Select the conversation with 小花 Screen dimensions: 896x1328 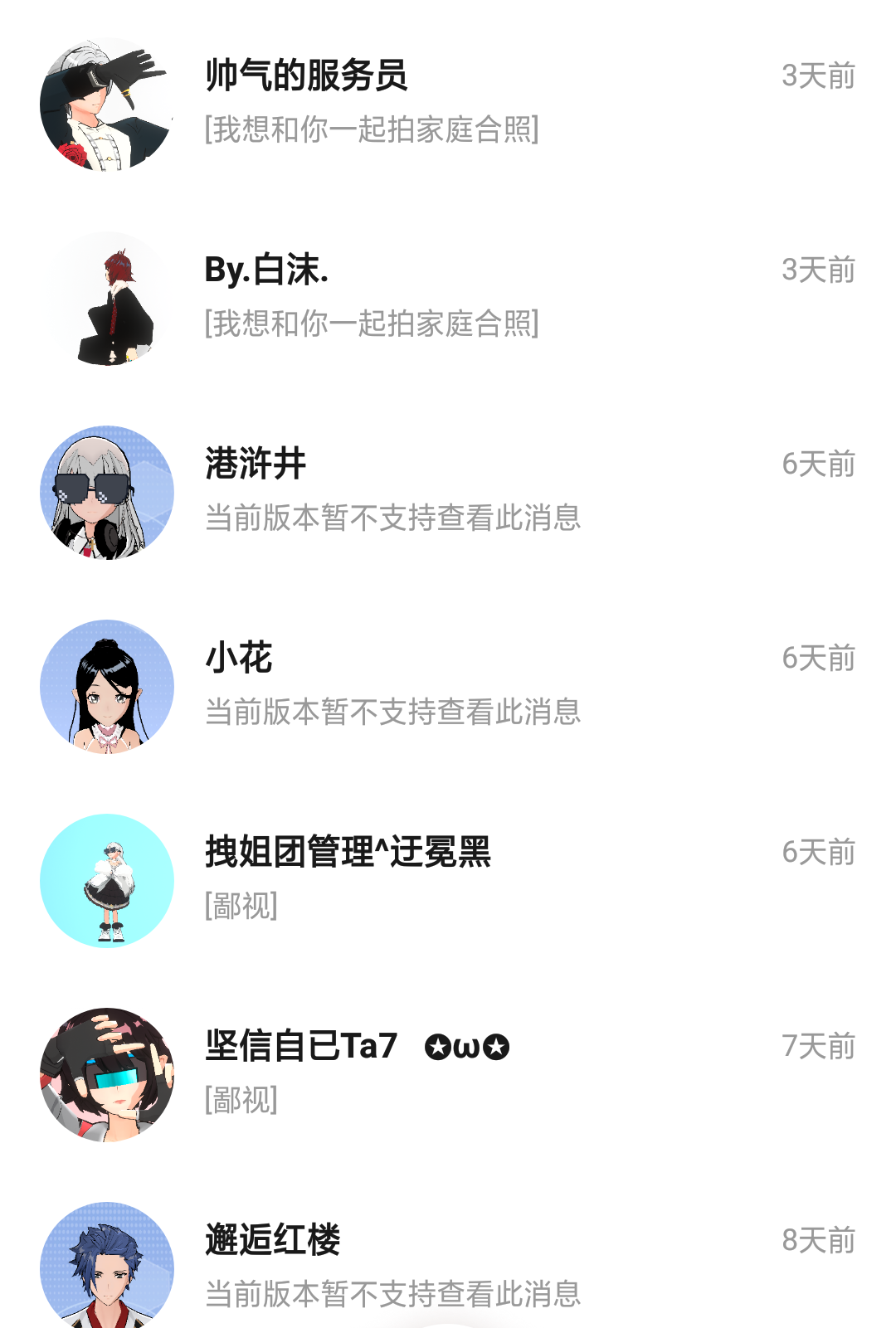click(448, 685)
